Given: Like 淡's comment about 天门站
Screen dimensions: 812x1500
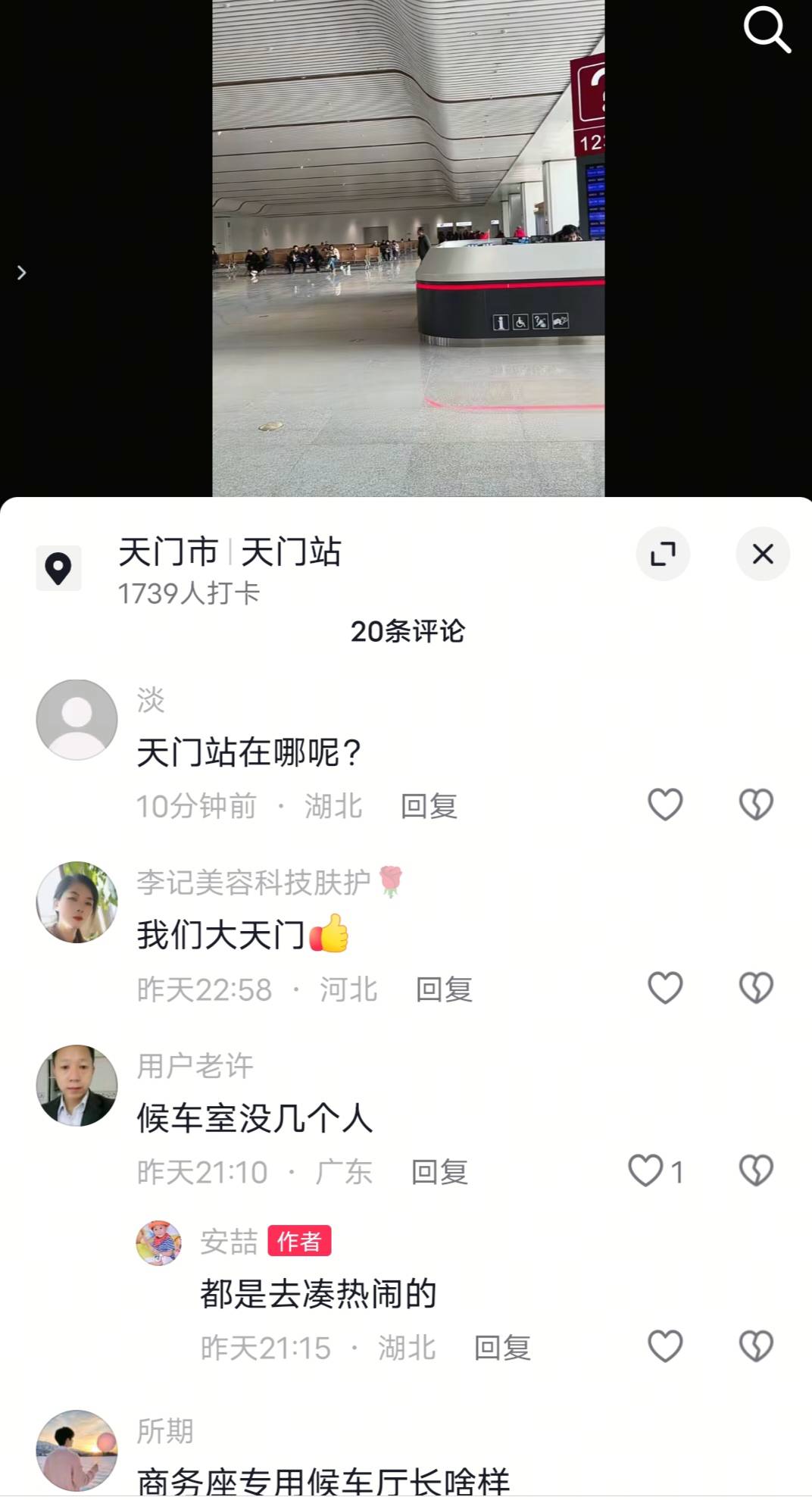Looking at the screenshot, I should [x=665, y=805].
